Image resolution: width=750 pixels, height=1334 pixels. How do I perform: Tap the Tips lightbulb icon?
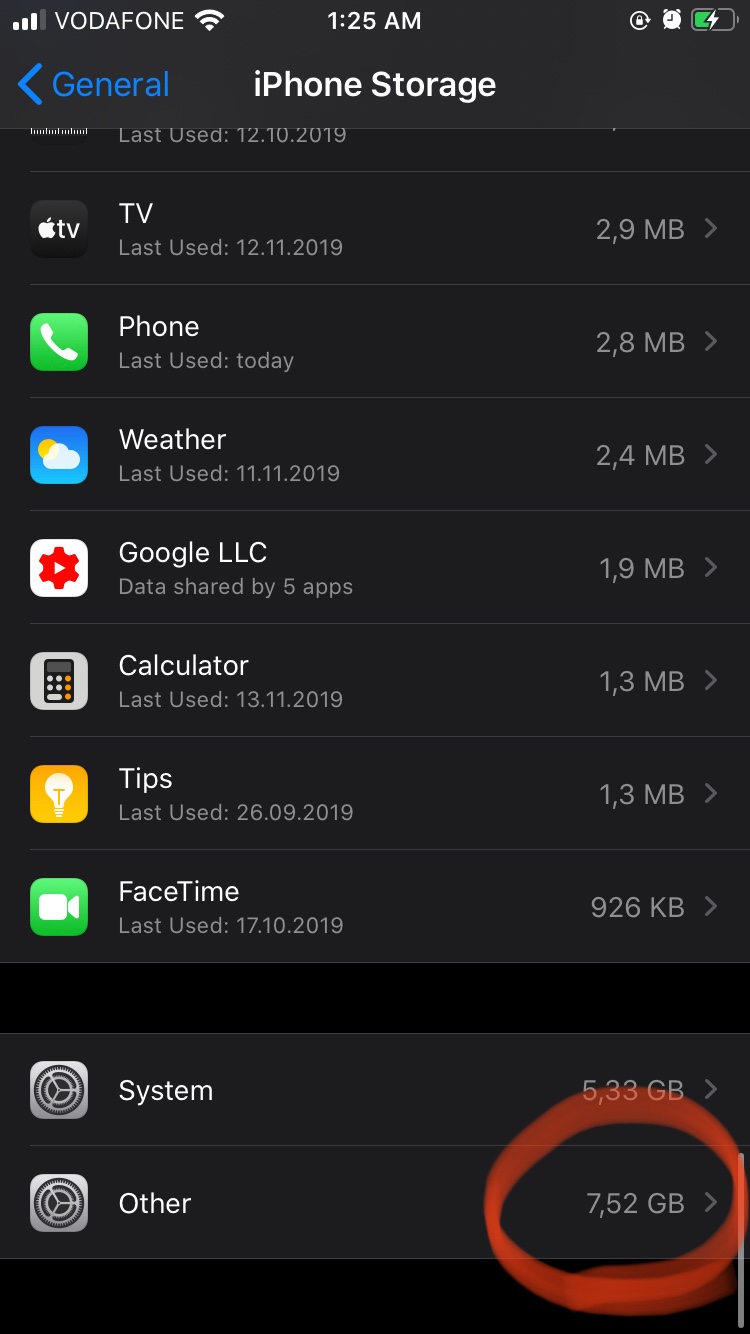(59, 794)
